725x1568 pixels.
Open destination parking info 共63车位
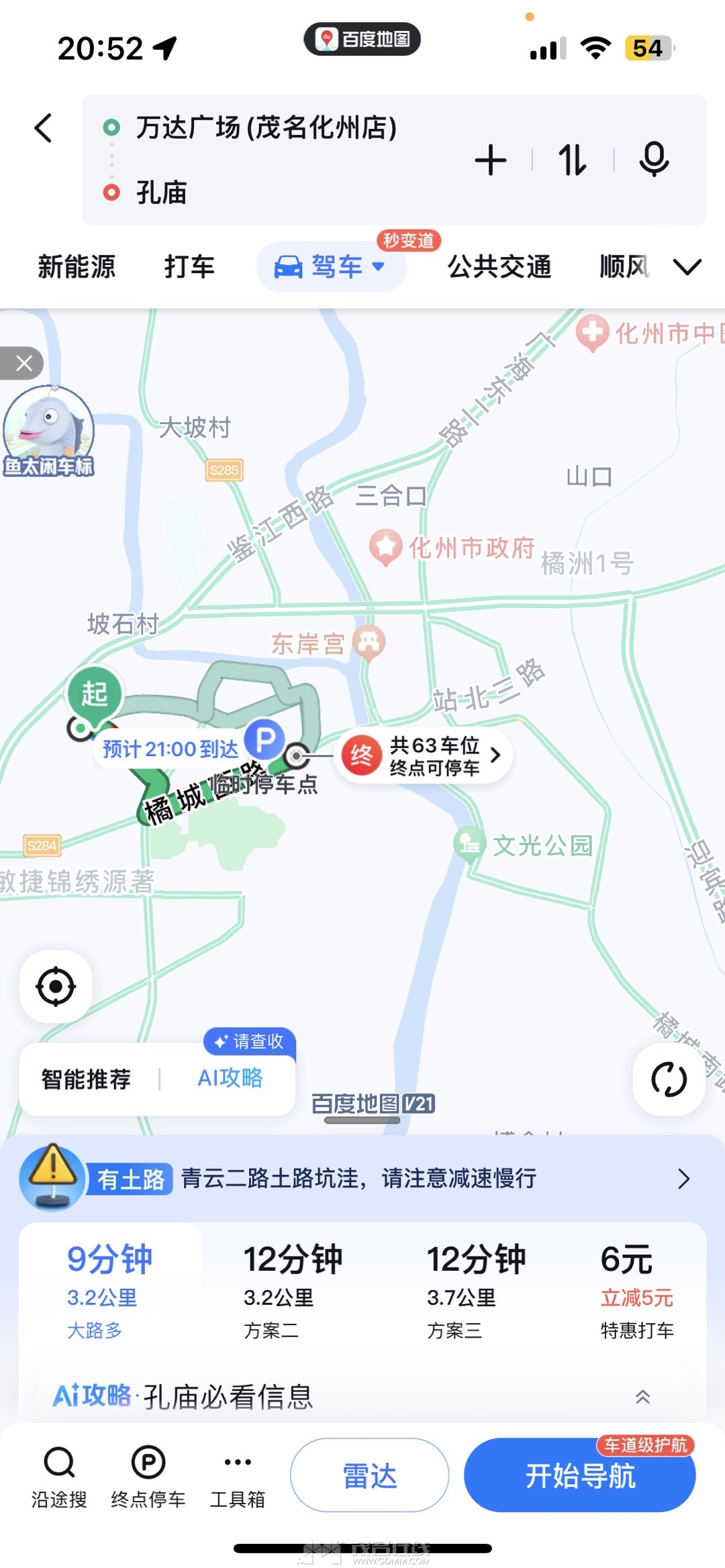point(424,756)
